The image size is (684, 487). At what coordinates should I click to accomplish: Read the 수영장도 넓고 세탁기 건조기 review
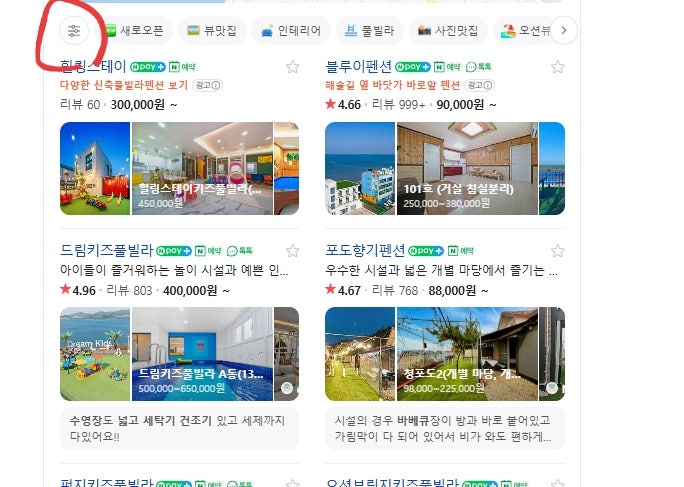pyautogui.click(x=178, y=428)
